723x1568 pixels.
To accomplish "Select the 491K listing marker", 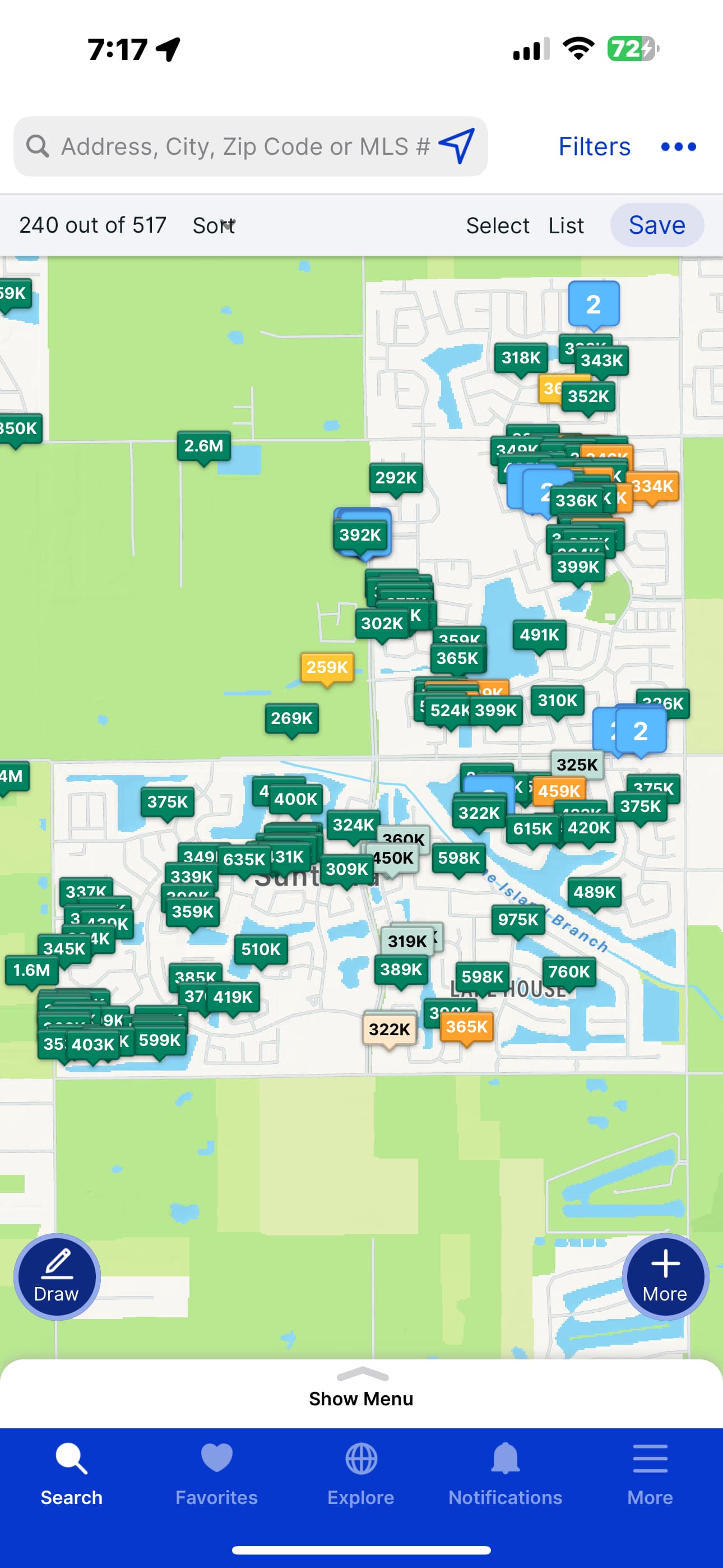I will tap(540, 636).
